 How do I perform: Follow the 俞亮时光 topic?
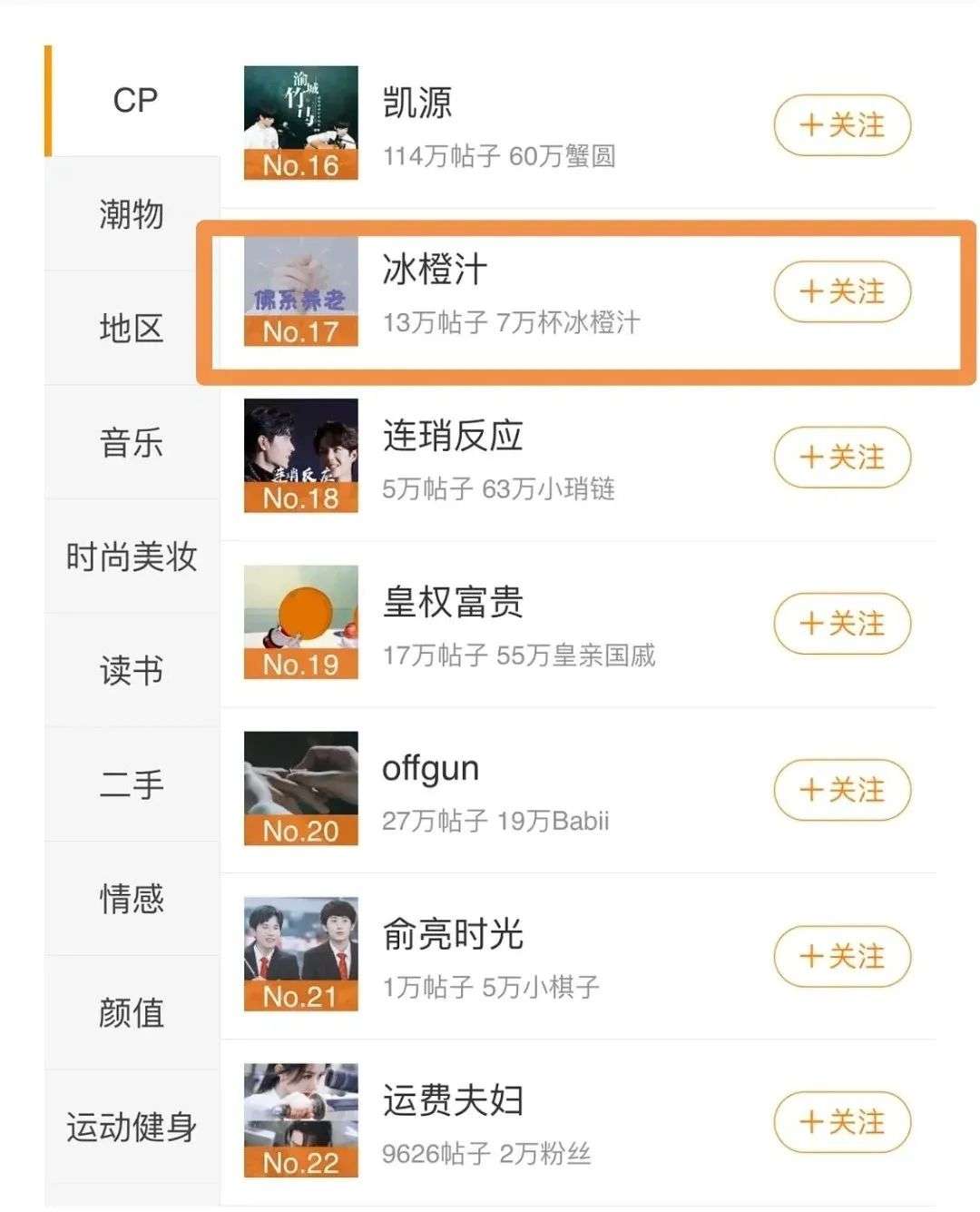pos(841,956)
